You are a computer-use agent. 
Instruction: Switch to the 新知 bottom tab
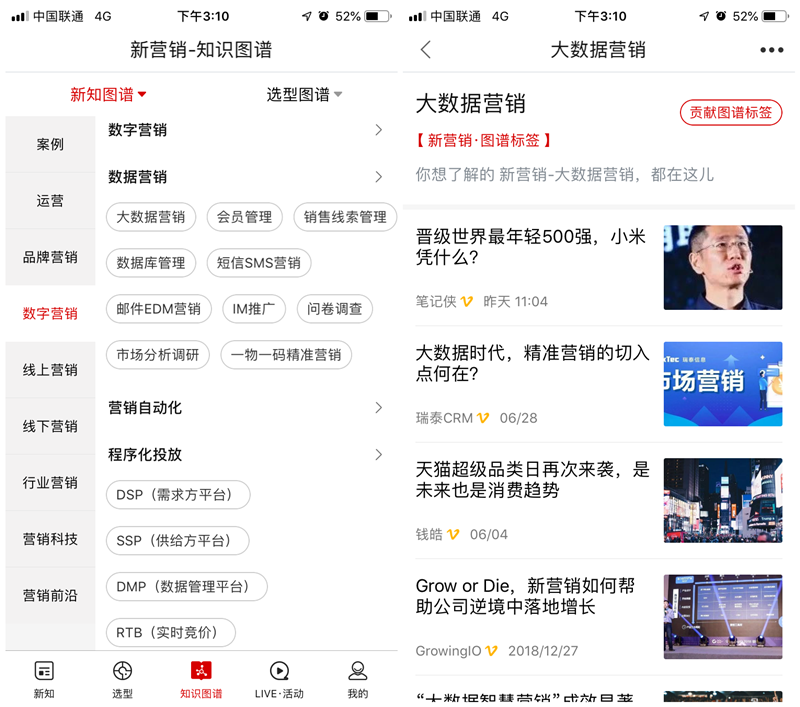pyautogui.click(x=44, y=679)
